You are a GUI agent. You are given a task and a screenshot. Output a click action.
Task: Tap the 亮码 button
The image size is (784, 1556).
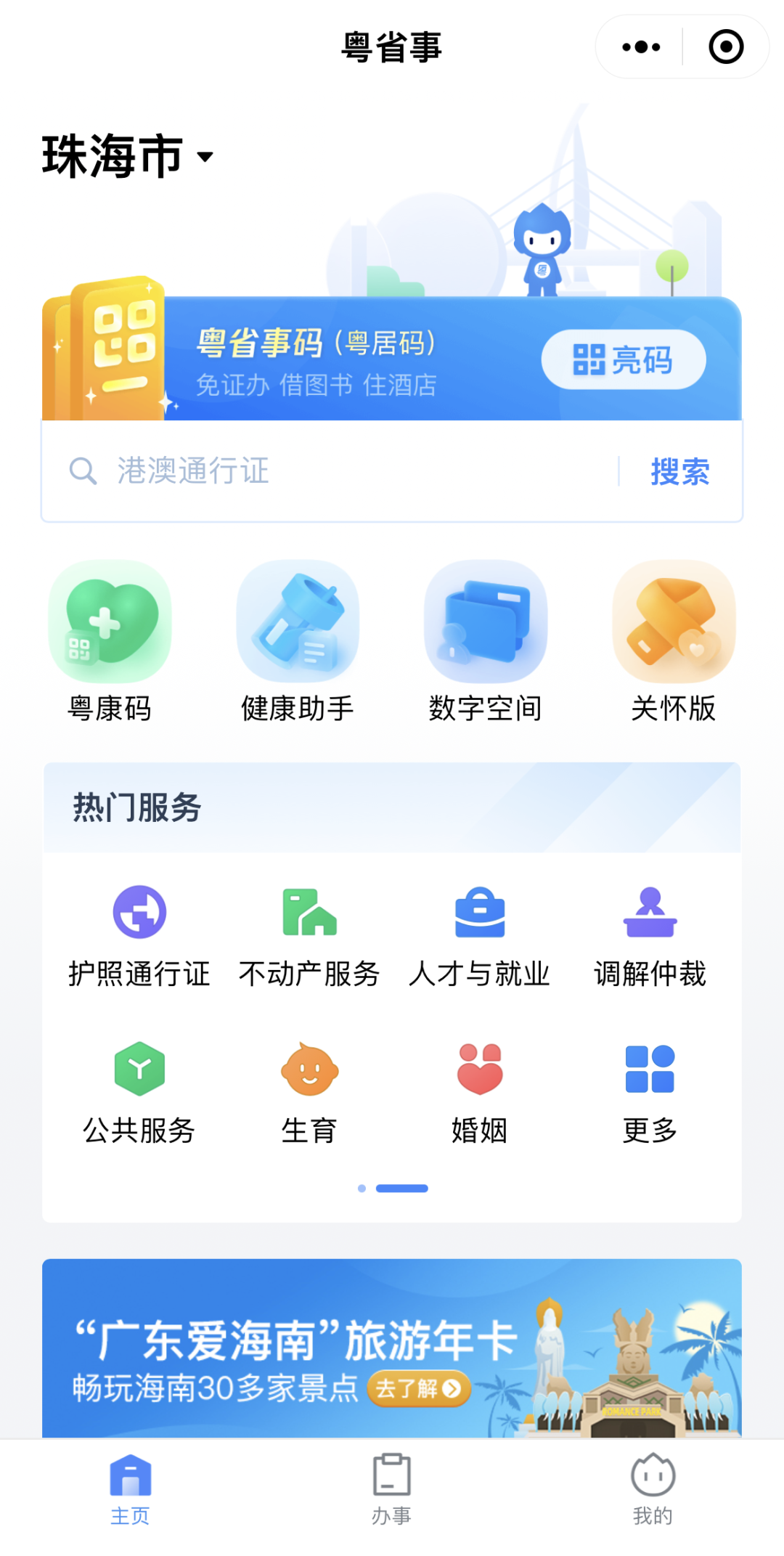(624, 360)
